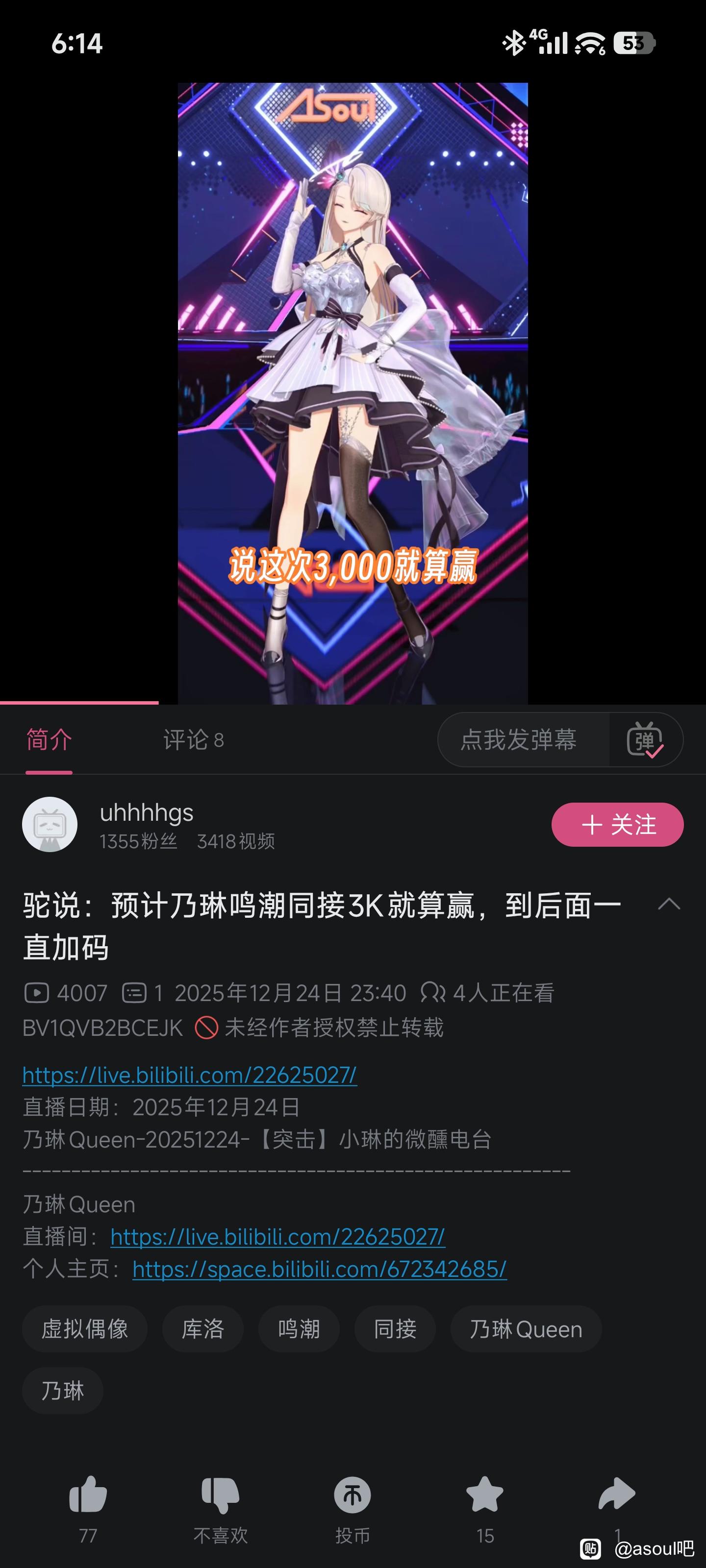
Task: Open the 直播间 live room link
Action: pyautogui.click(x=278, y=1236)
